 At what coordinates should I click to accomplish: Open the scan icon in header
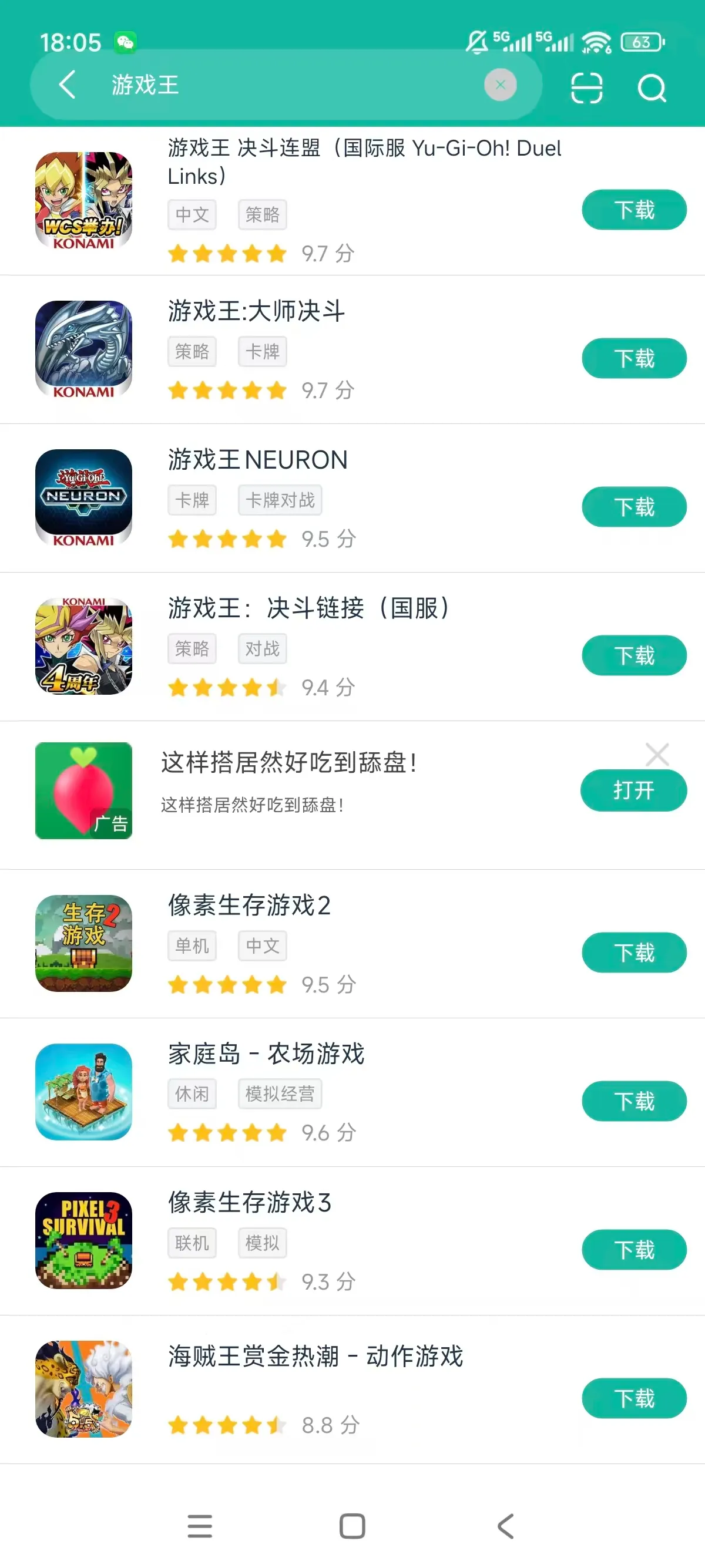586,88
